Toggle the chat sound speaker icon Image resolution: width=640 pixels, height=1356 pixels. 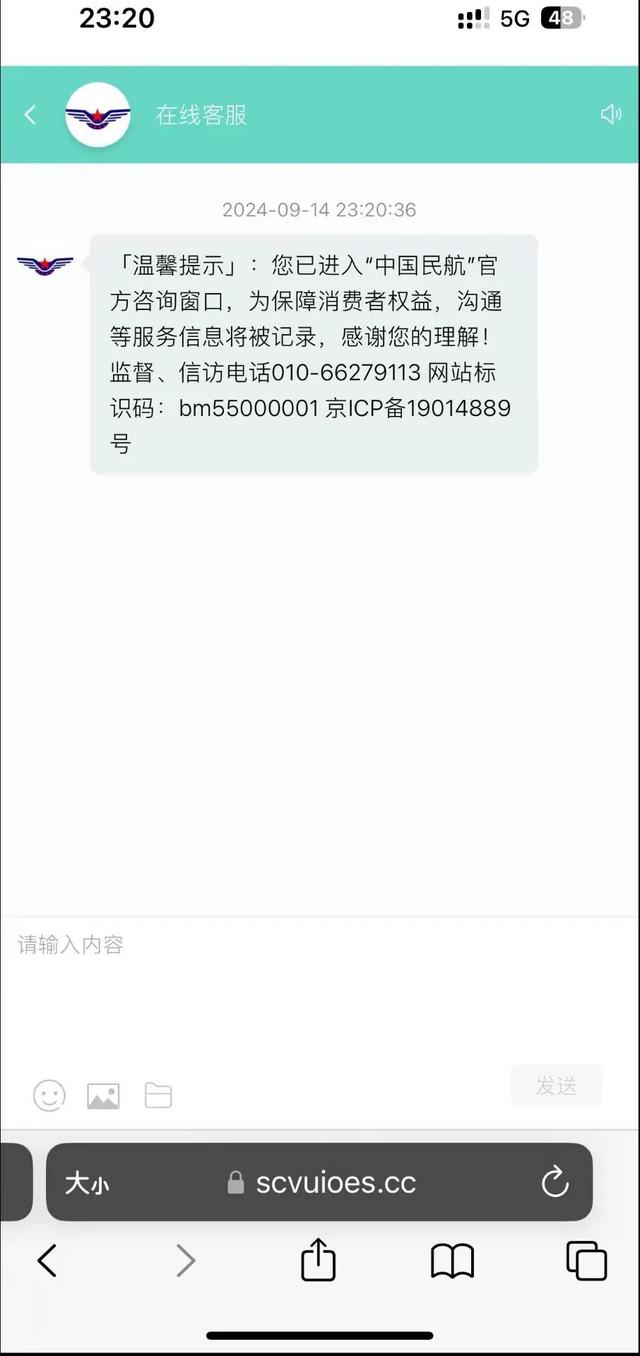611,114
